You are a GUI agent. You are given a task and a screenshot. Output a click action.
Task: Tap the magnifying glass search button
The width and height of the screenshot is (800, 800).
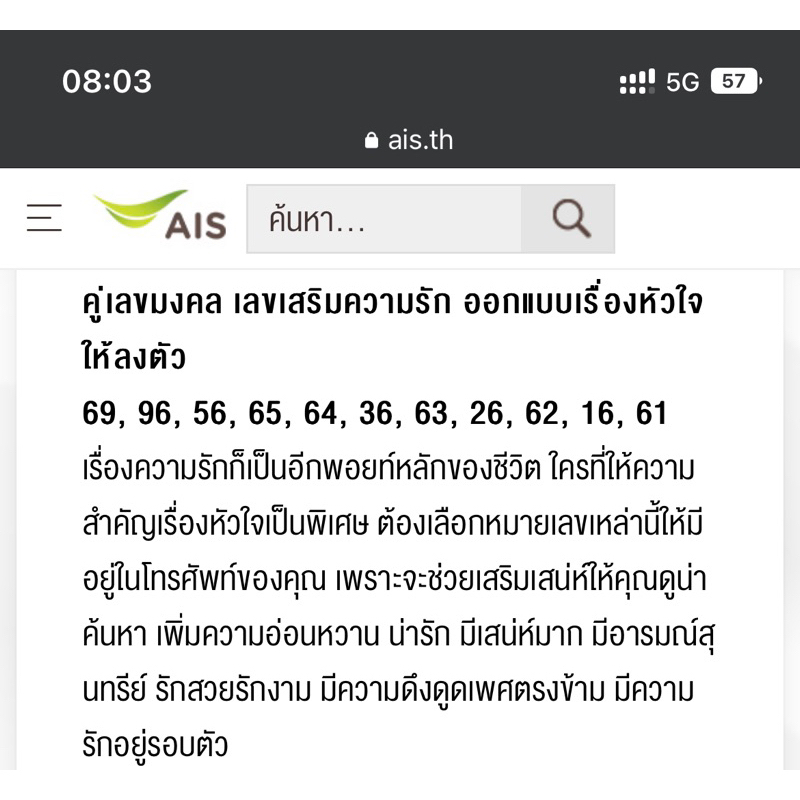tap(568, 219)
